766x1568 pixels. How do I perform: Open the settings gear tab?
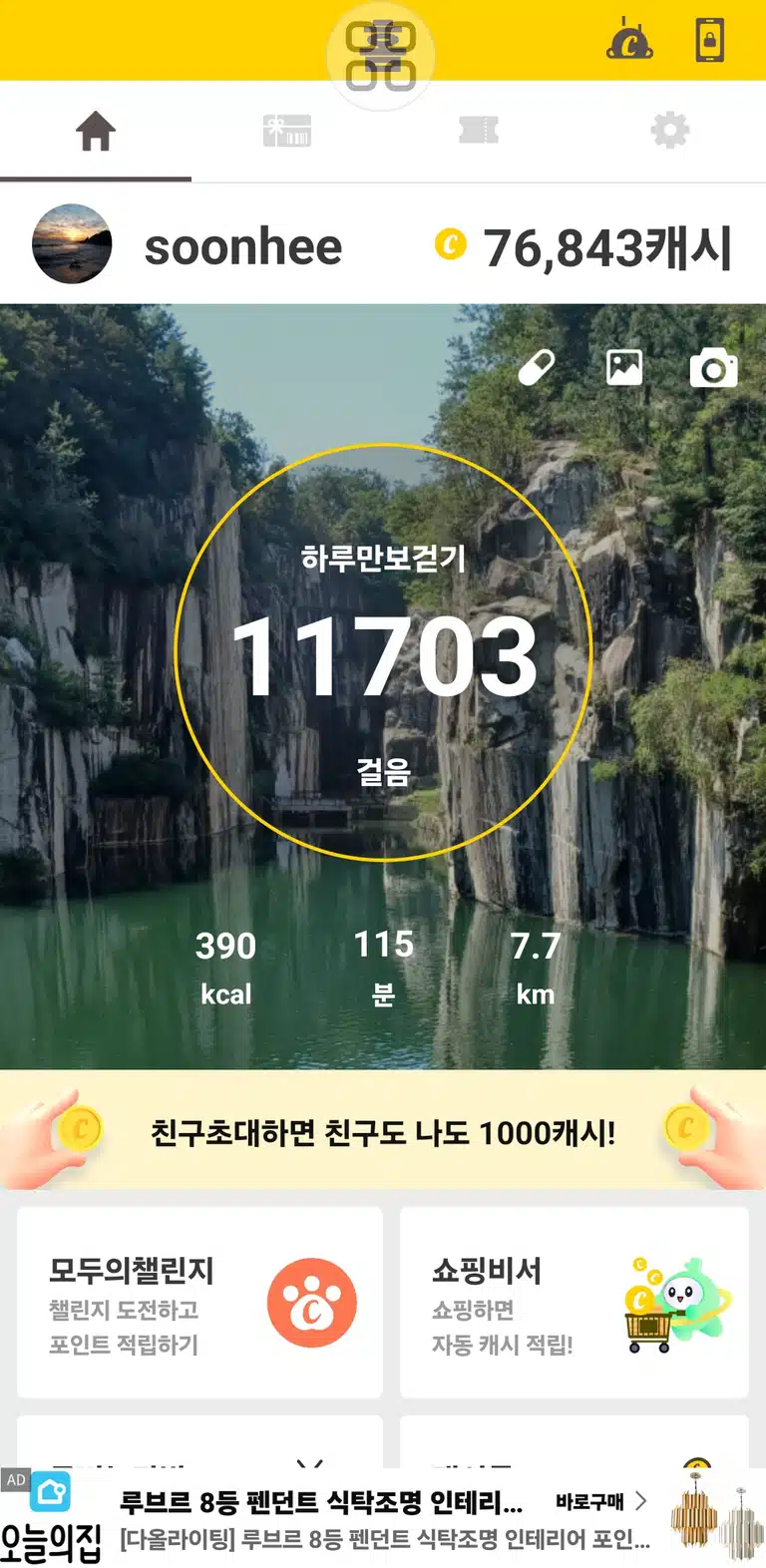coord(670,131)
